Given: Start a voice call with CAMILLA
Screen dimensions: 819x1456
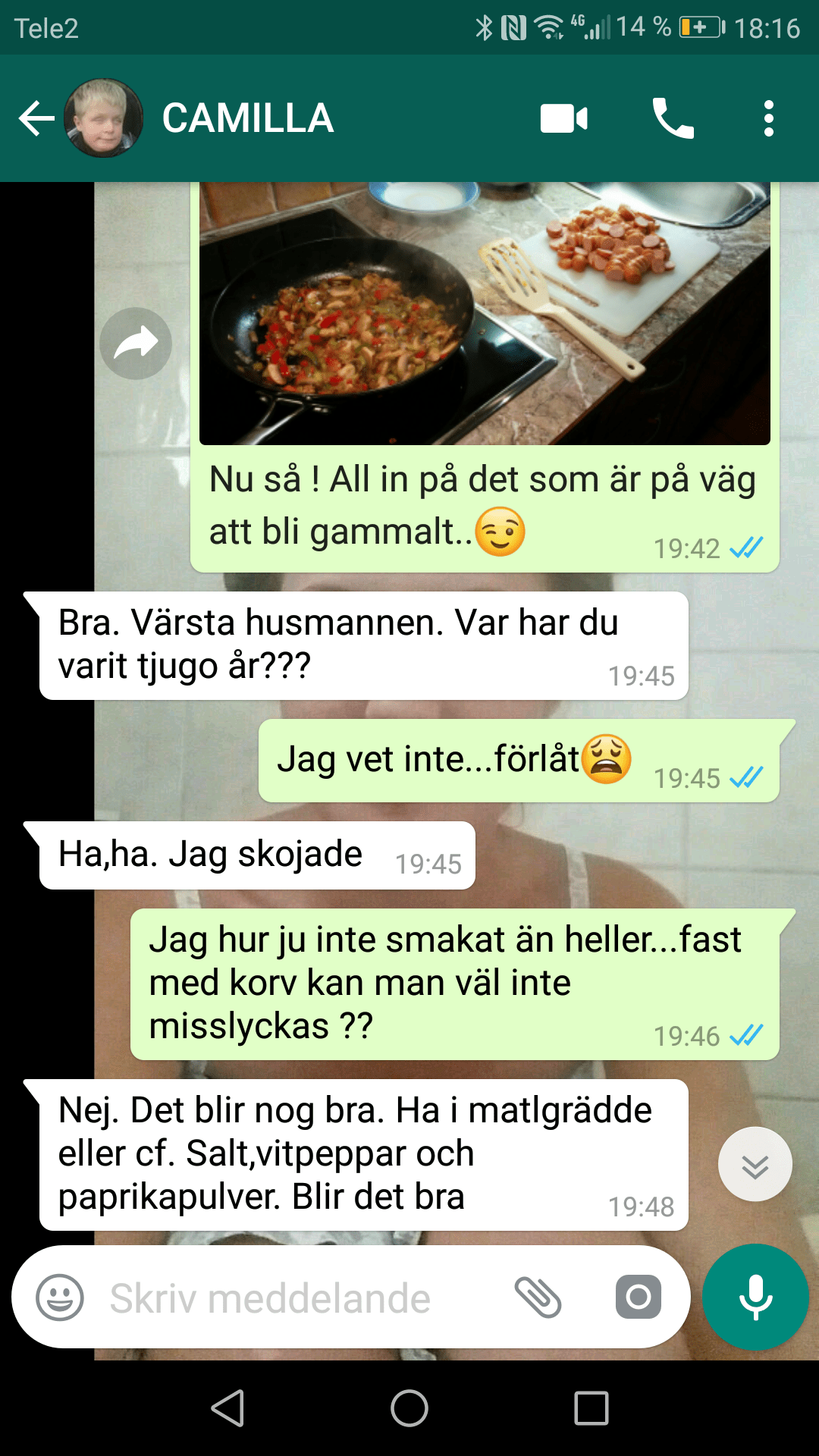Looking at the screenshot, I should pos(673,119).
